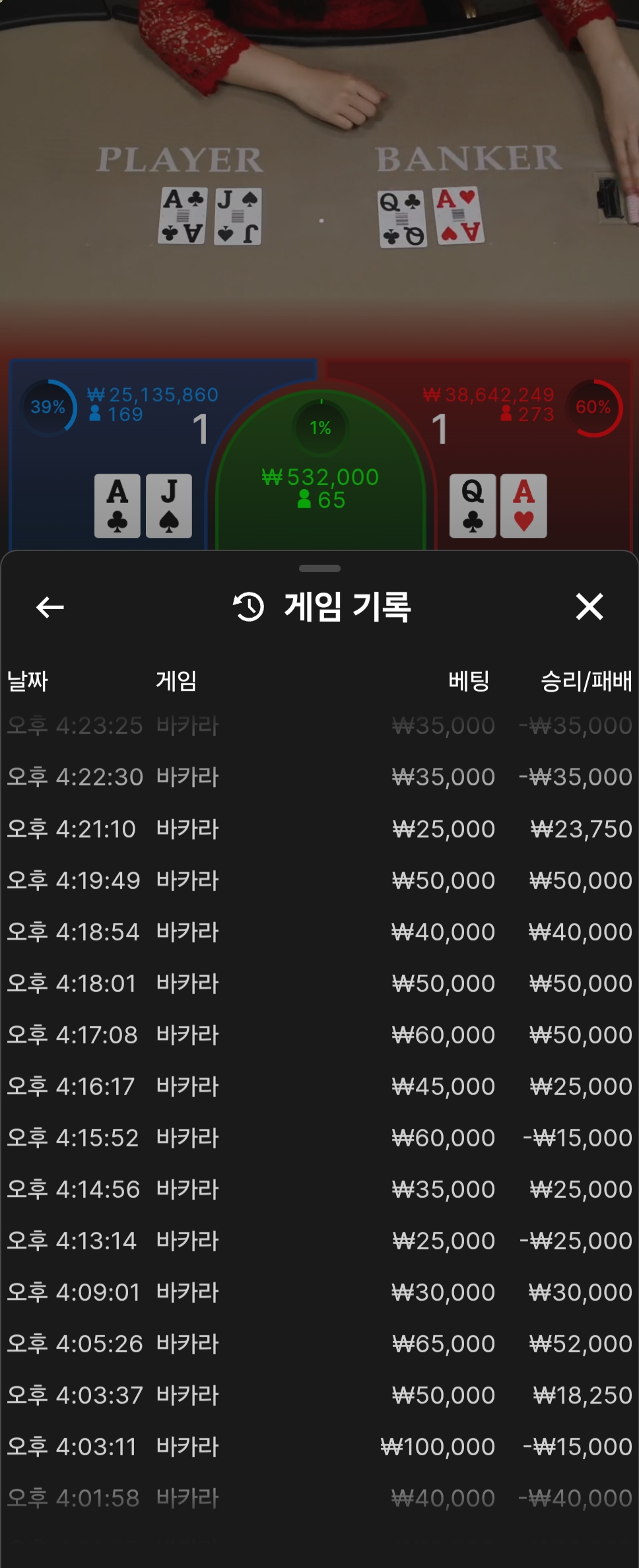View details of the 오후 4:19:49 round

pos(319,880)
